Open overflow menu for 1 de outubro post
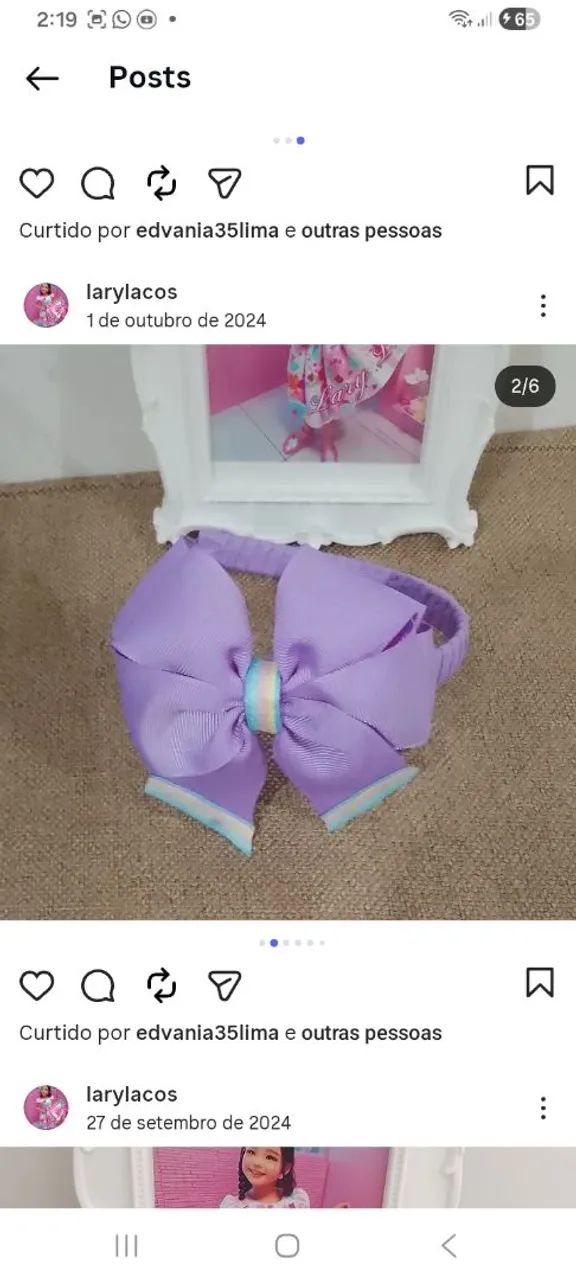 (x=543, y=306)
